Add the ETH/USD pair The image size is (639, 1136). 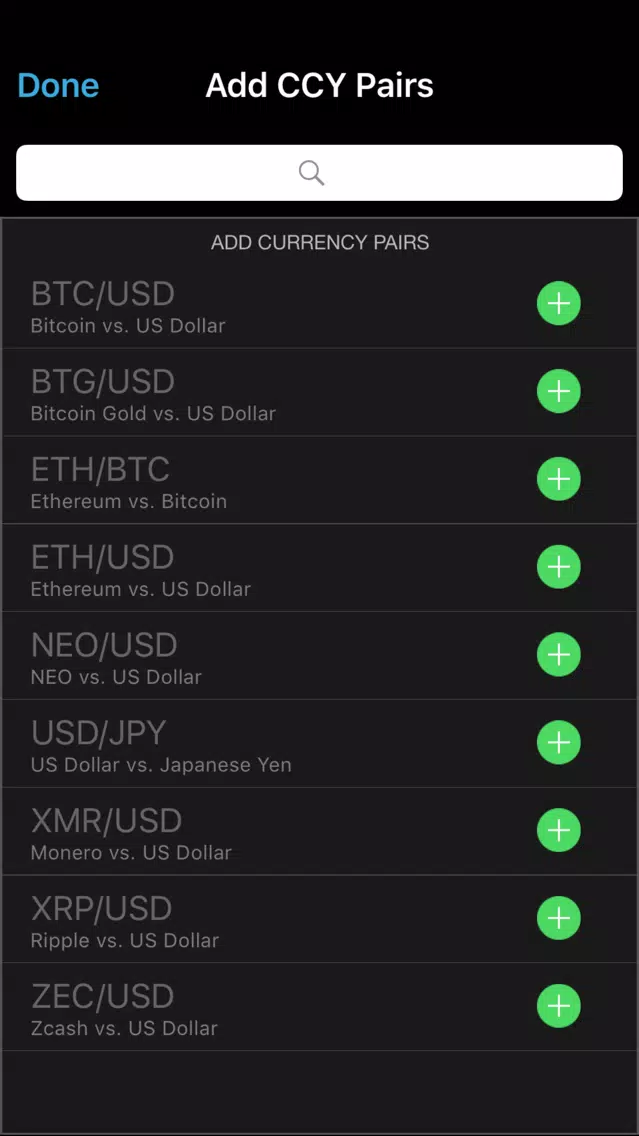pyautogui.click(x=559, y=567)
